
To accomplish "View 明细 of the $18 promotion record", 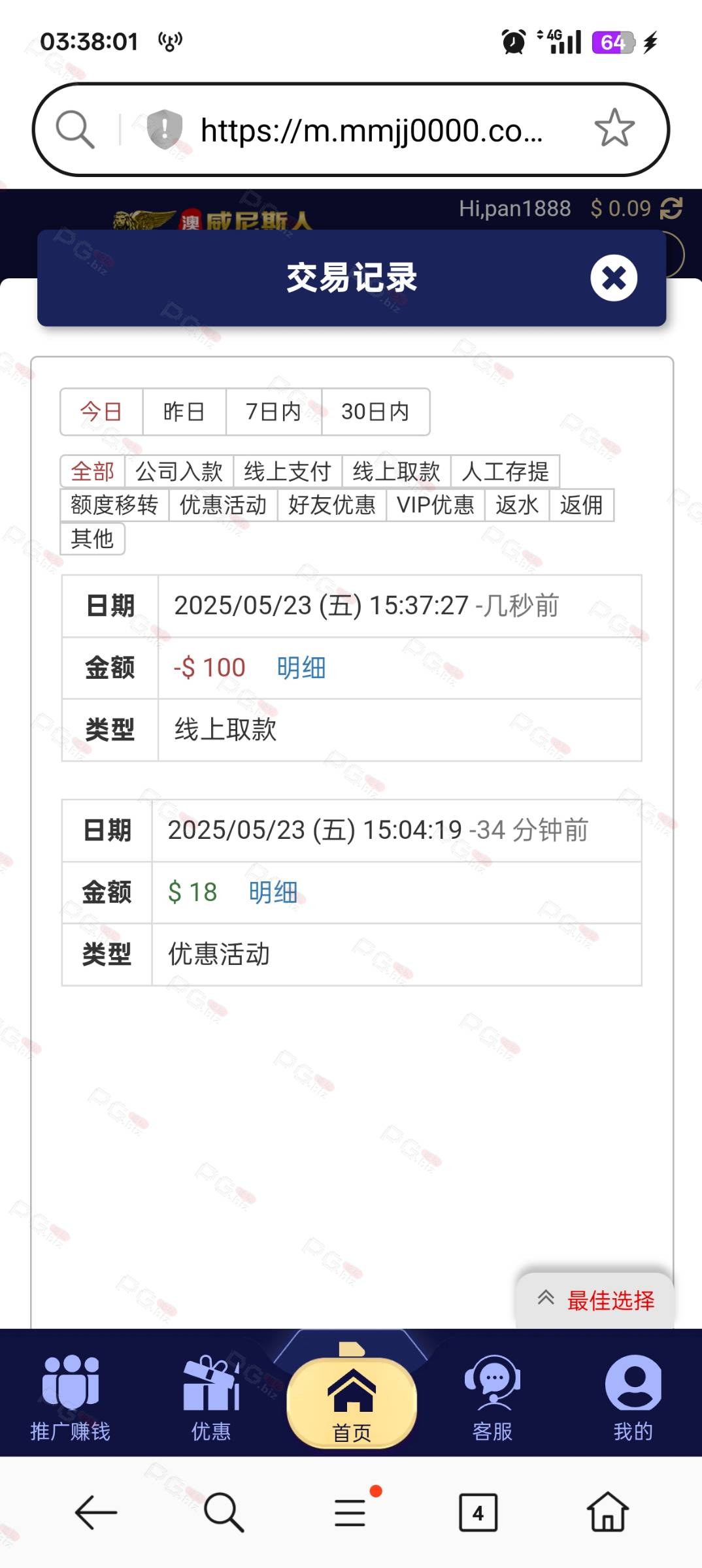I will (x=273, y=892).
